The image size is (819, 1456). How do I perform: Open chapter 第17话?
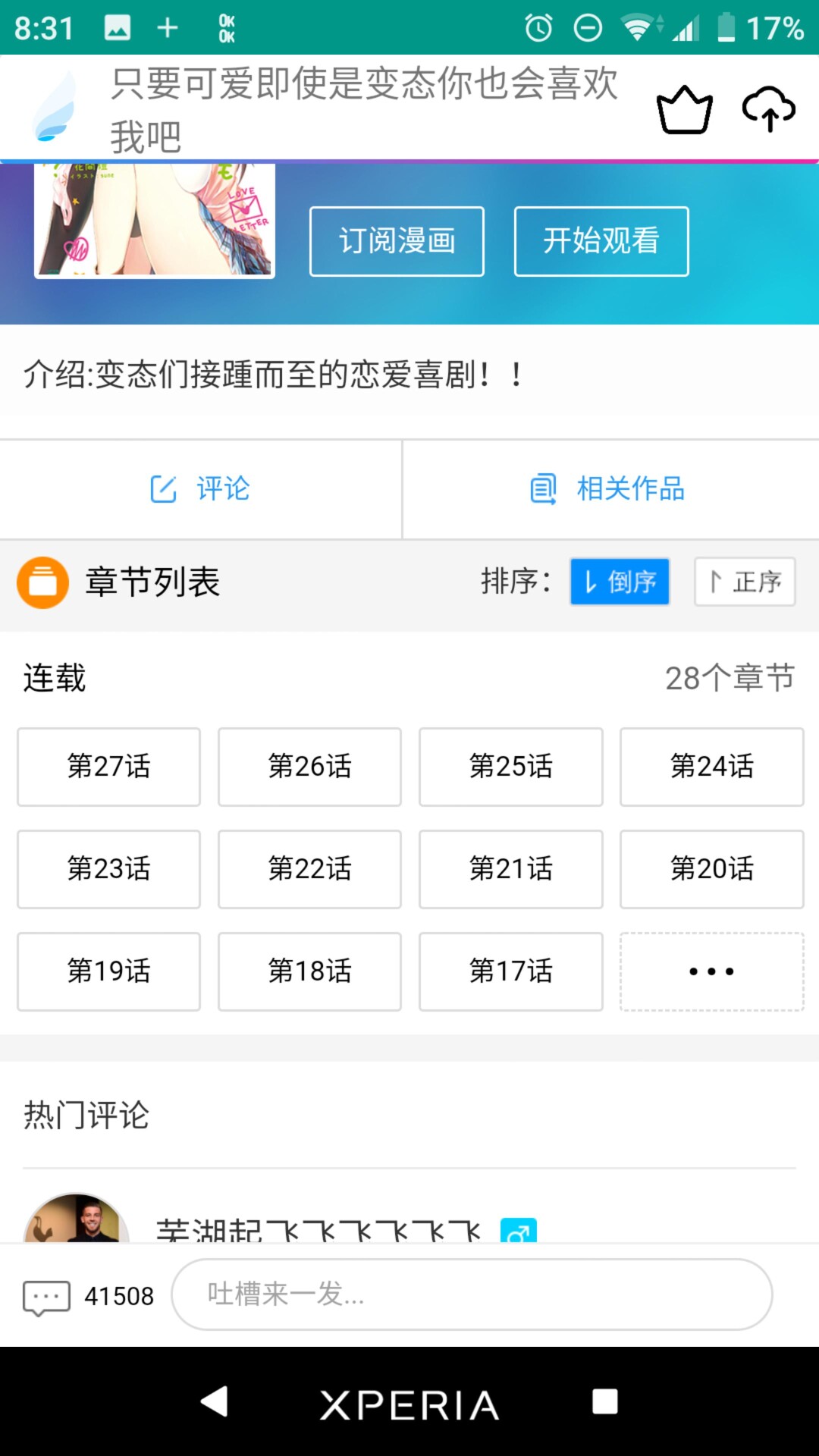(x=510, y=971)
